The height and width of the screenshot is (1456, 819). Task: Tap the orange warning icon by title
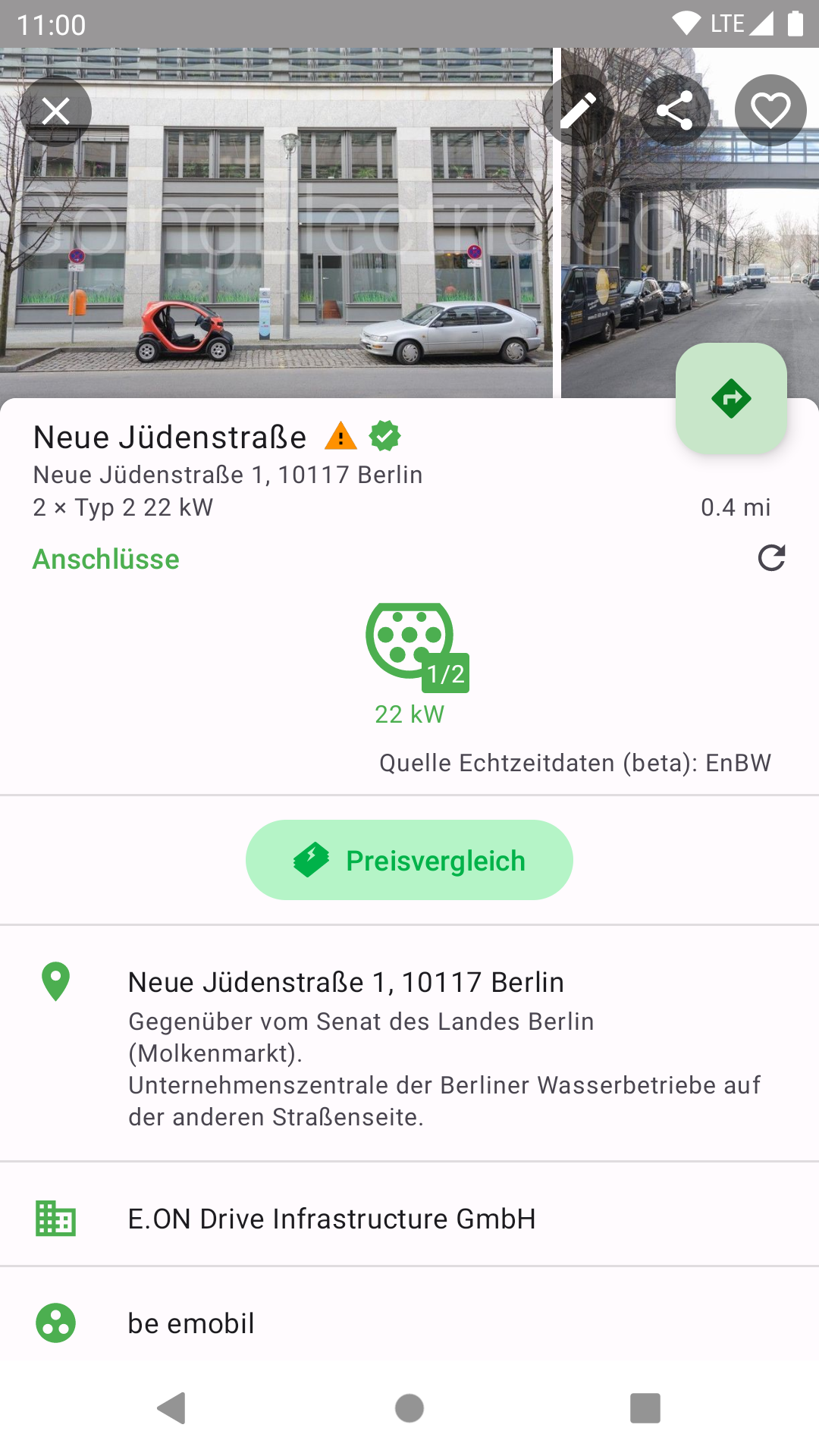[341, 437]
